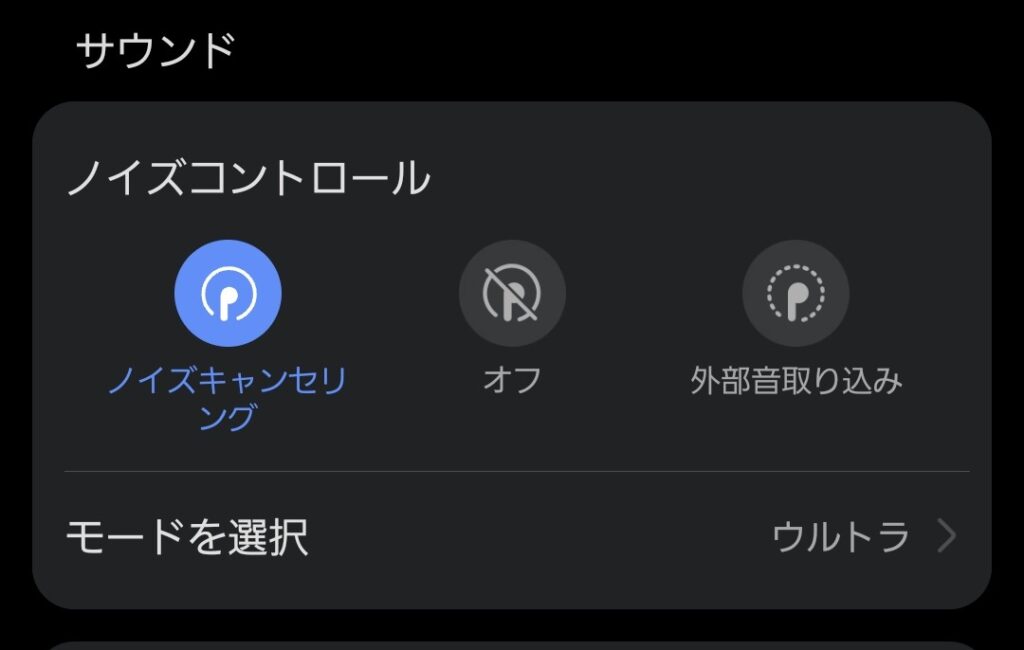Open モードを選択 setting row
The image size is (1024, 650).
[x=512, y=538]
